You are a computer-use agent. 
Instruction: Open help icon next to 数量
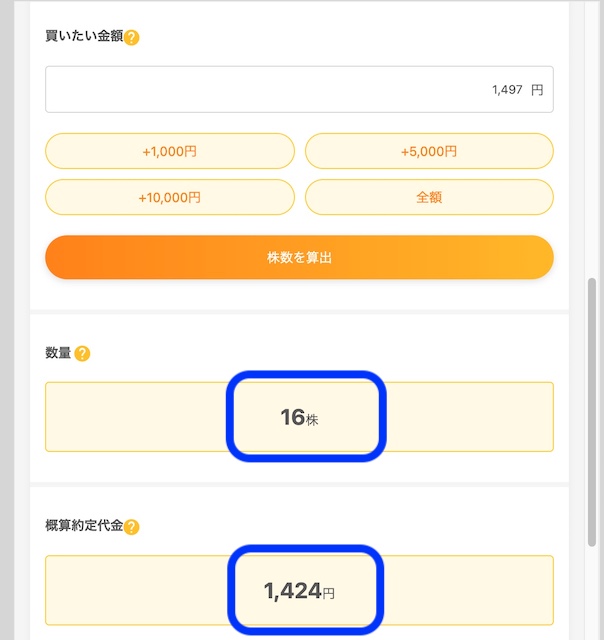tap(82, 353)
